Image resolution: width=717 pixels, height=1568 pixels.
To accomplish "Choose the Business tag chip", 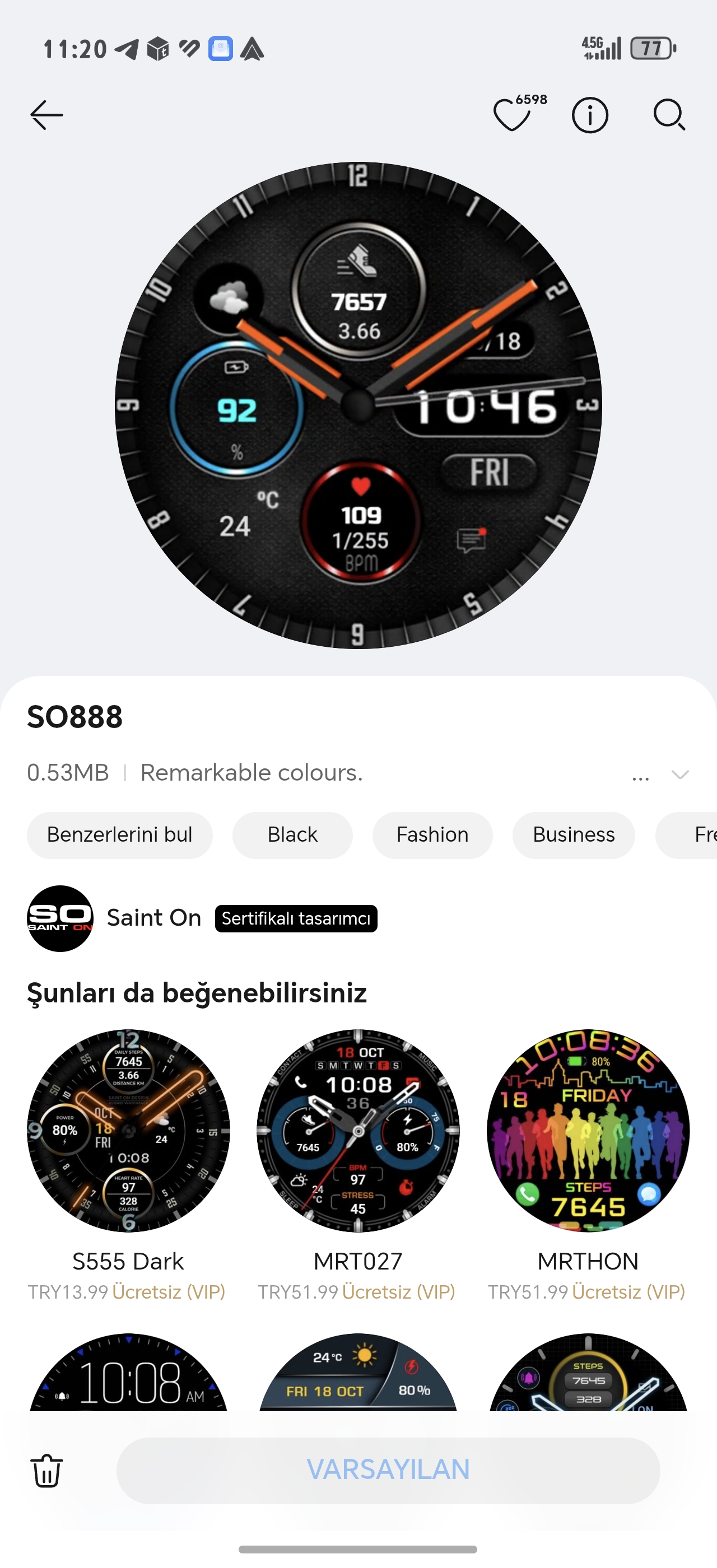I will click(x=574, y=834).
